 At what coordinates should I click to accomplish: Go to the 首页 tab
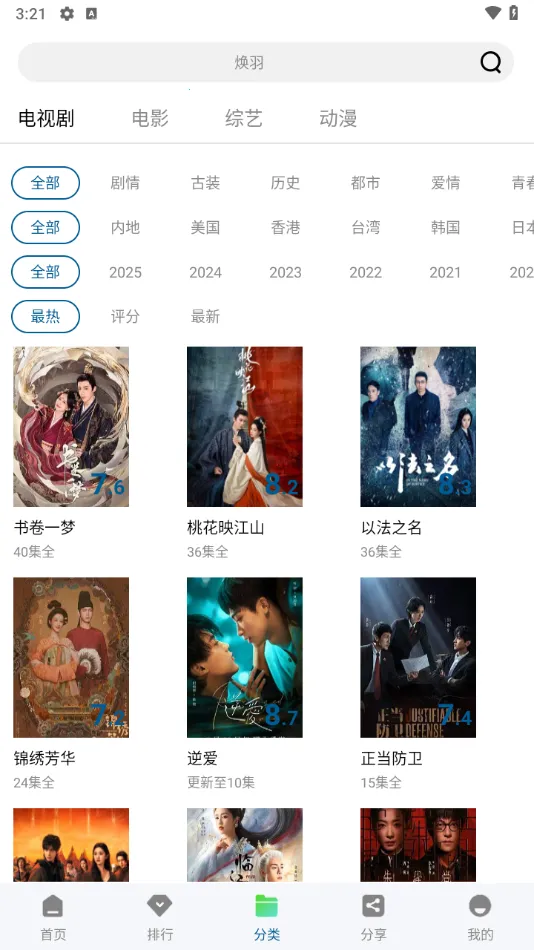click(53, 917)
